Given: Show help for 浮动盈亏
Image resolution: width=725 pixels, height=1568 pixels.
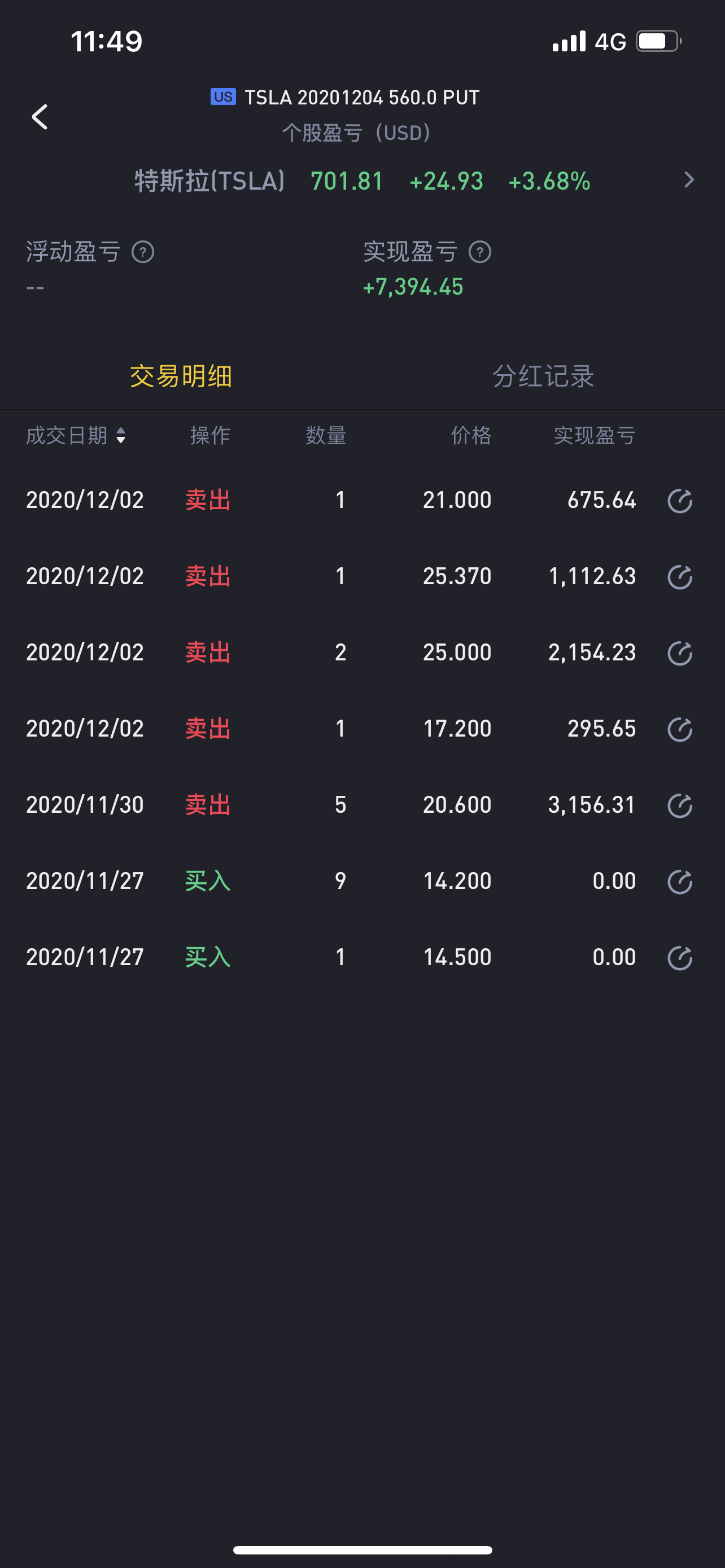Looking at the screenshot, I should coord(143,252).
